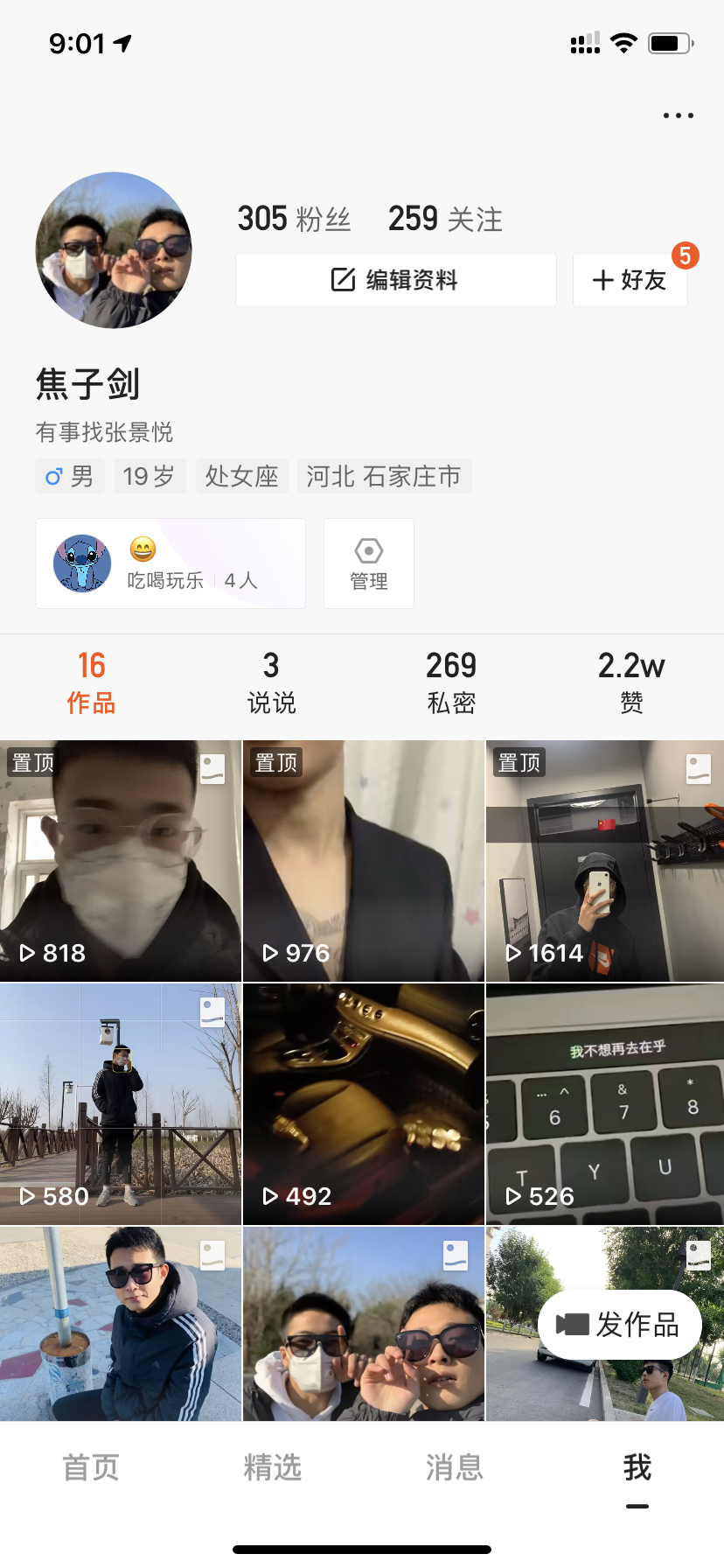Open the pinned video with 1614 plays
Viewport: 724px width, 1568px height.
point(605,861)
